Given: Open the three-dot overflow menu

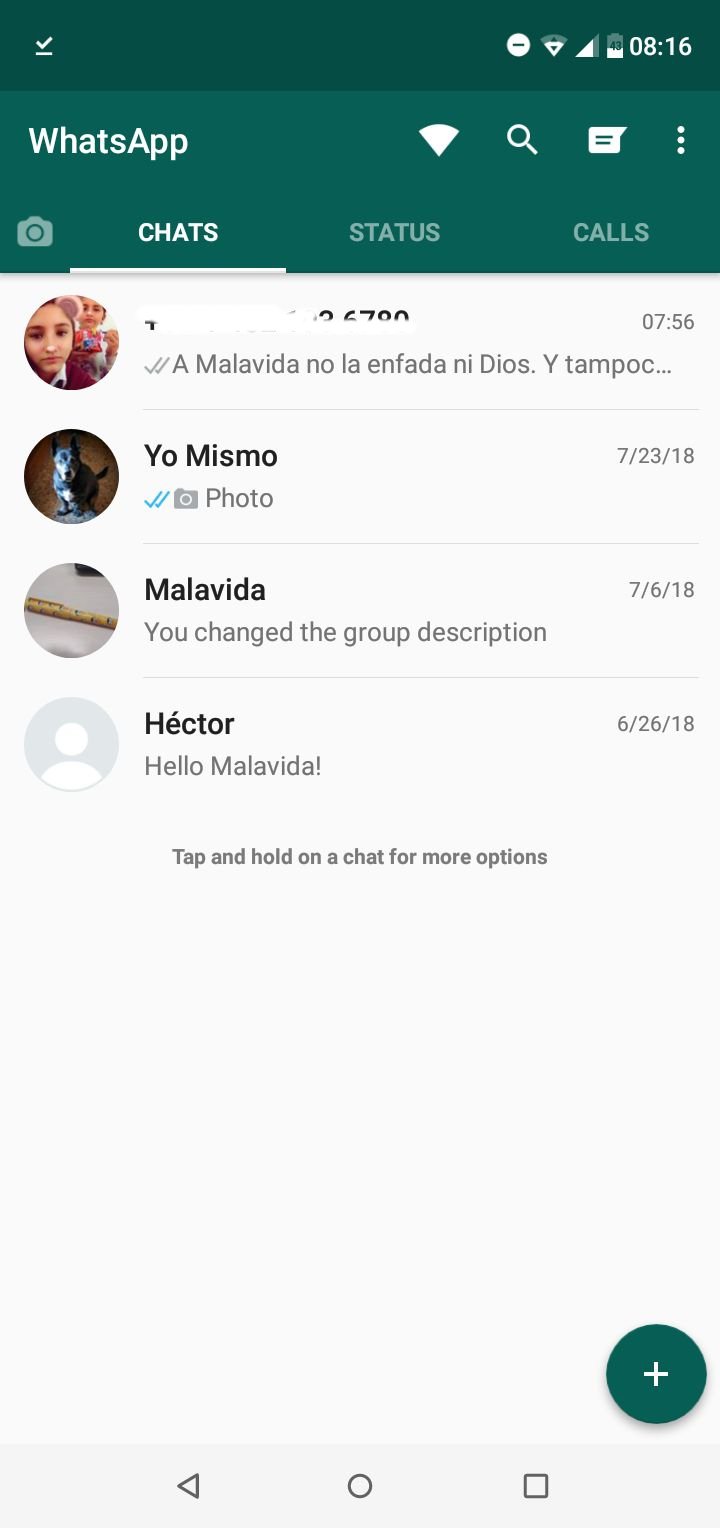Looking at the screenshot, I should pyautogui.click(x=681, y=140).
